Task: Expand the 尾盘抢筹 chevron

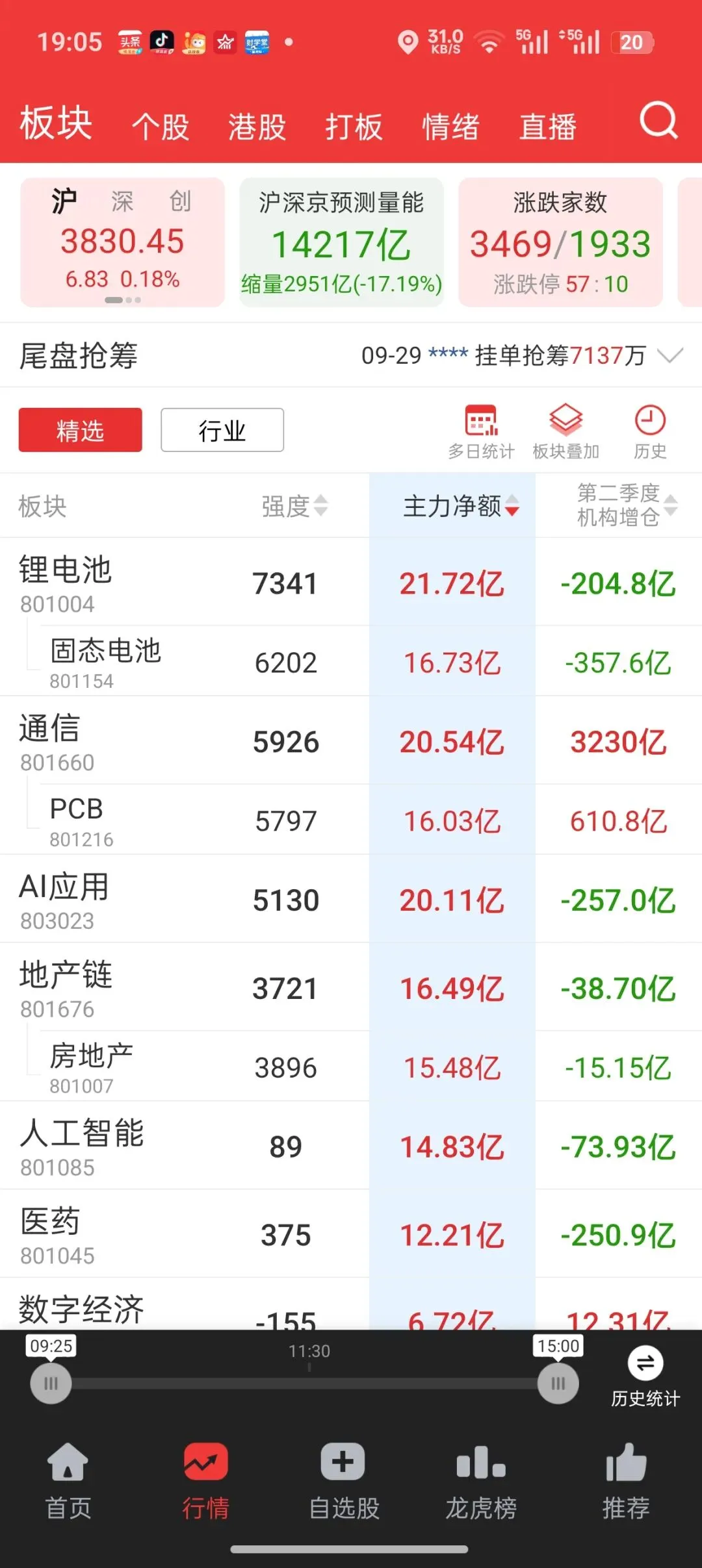Action: click(670, 355)
